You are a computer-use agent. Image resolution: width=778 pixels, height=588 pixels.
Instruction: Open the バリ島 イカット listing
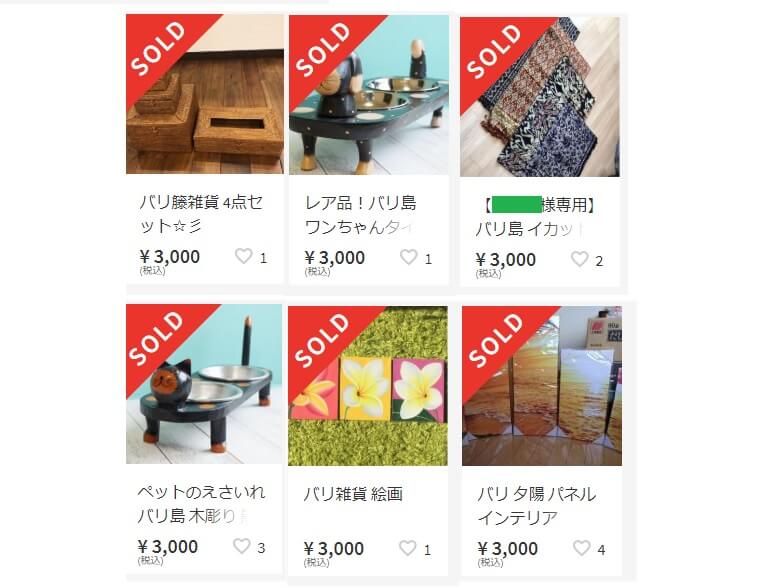point(539,97)
